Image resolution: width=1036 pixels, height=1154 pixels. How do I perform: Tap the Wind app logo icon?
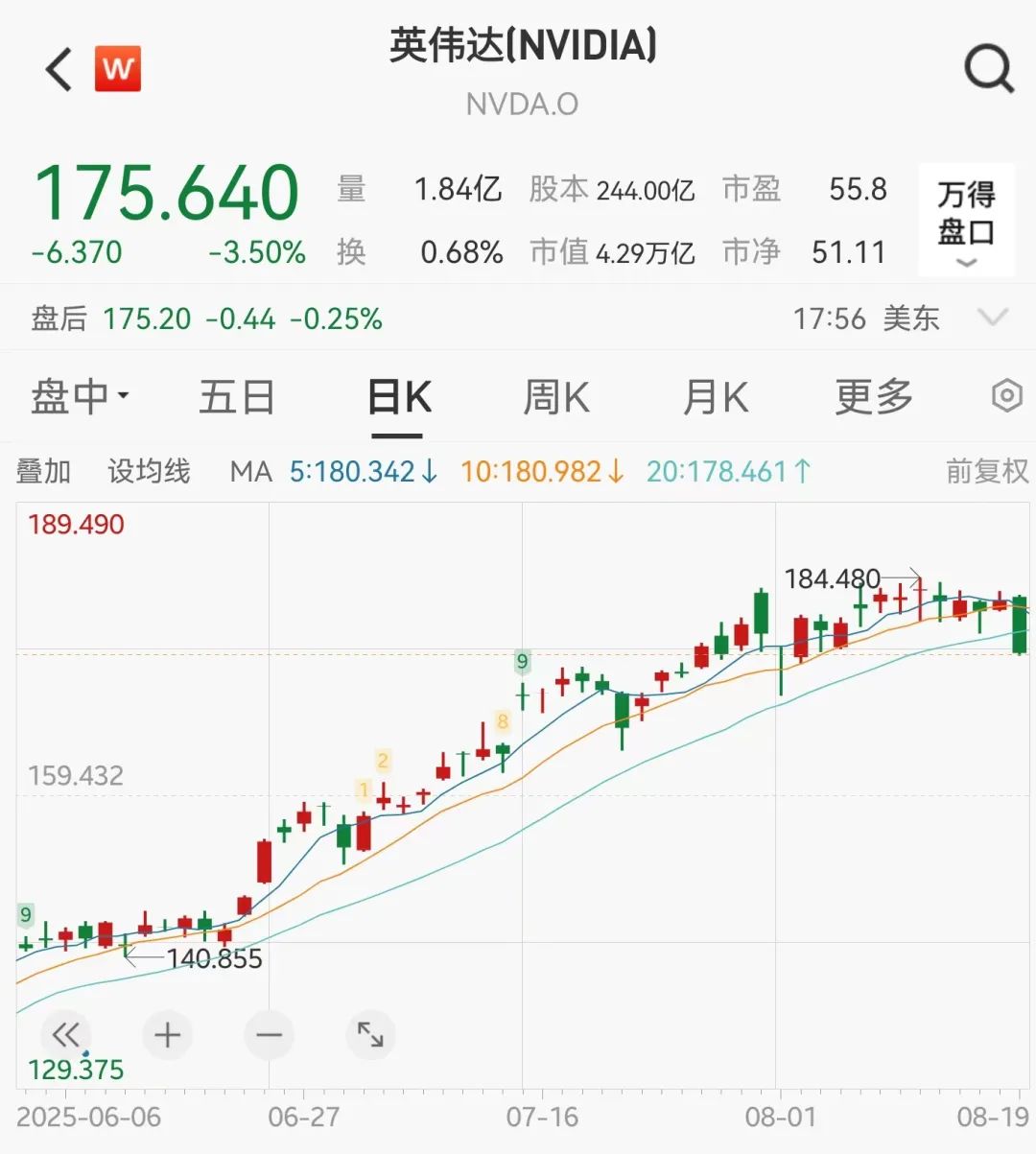[x=118, y=69]
